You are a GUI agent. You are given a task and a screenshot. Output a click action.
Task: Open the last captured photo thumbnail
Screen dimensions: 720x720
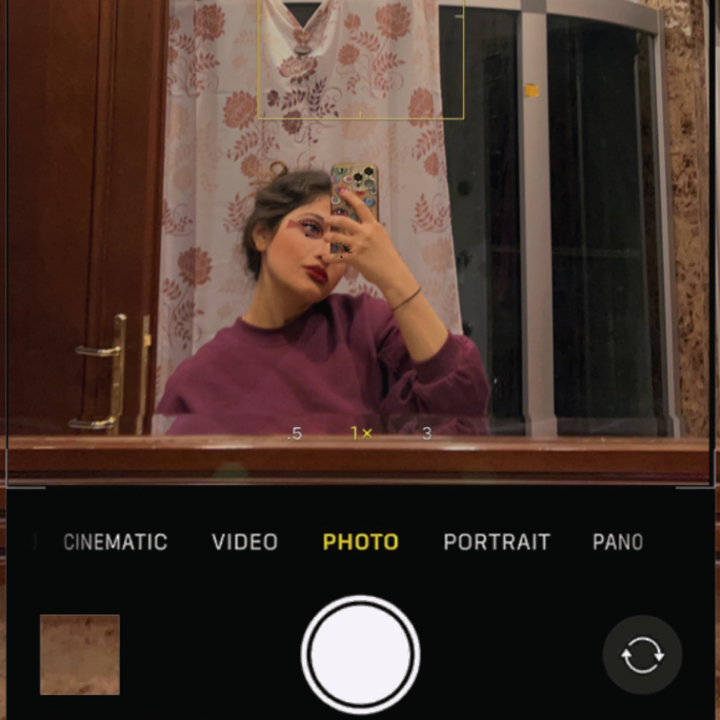coord(80,655)
